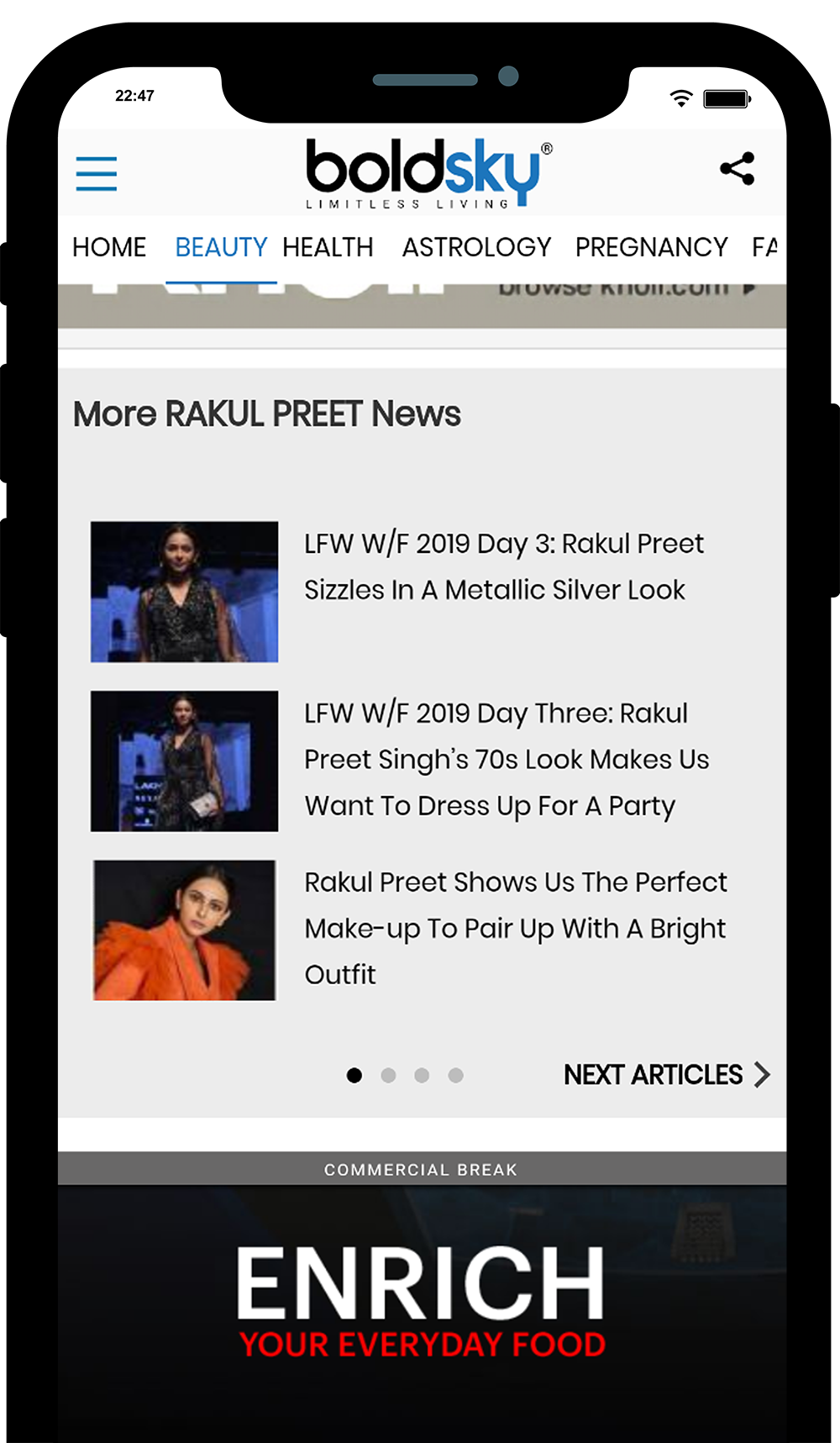Select the Beauty tab
Image resolution: width=840 pixels, height=1443 pixels.
221,247
